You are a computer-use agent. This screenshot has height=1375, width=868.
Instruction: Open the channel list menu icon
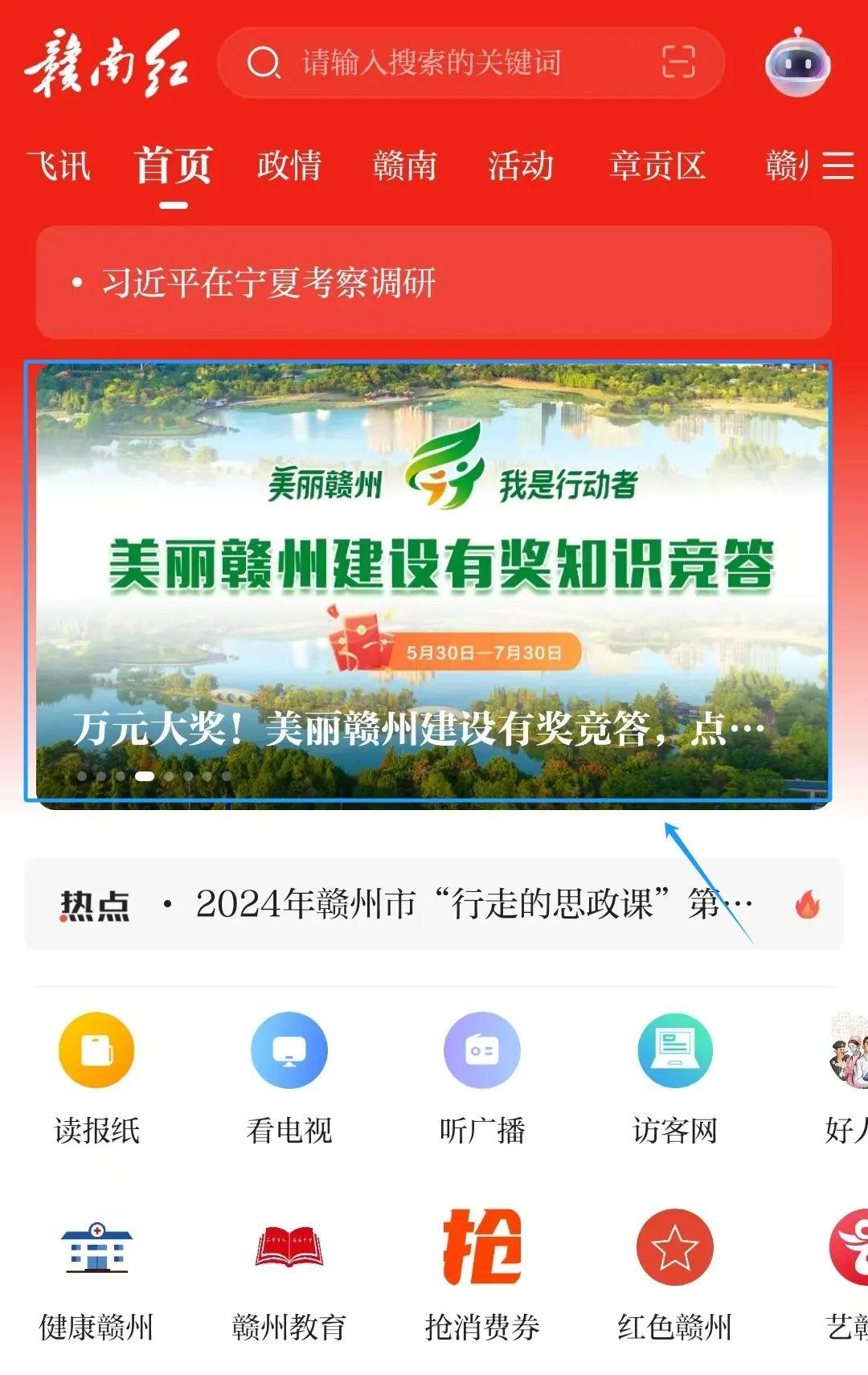click(x=837, y=166)
